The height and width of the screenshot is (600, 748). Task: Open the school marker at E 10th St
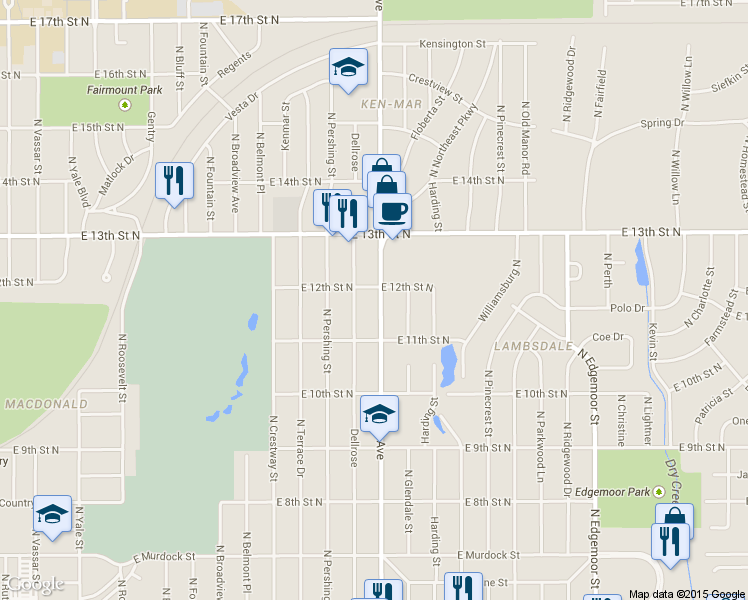pyautogui.click(x=379, y=414)
